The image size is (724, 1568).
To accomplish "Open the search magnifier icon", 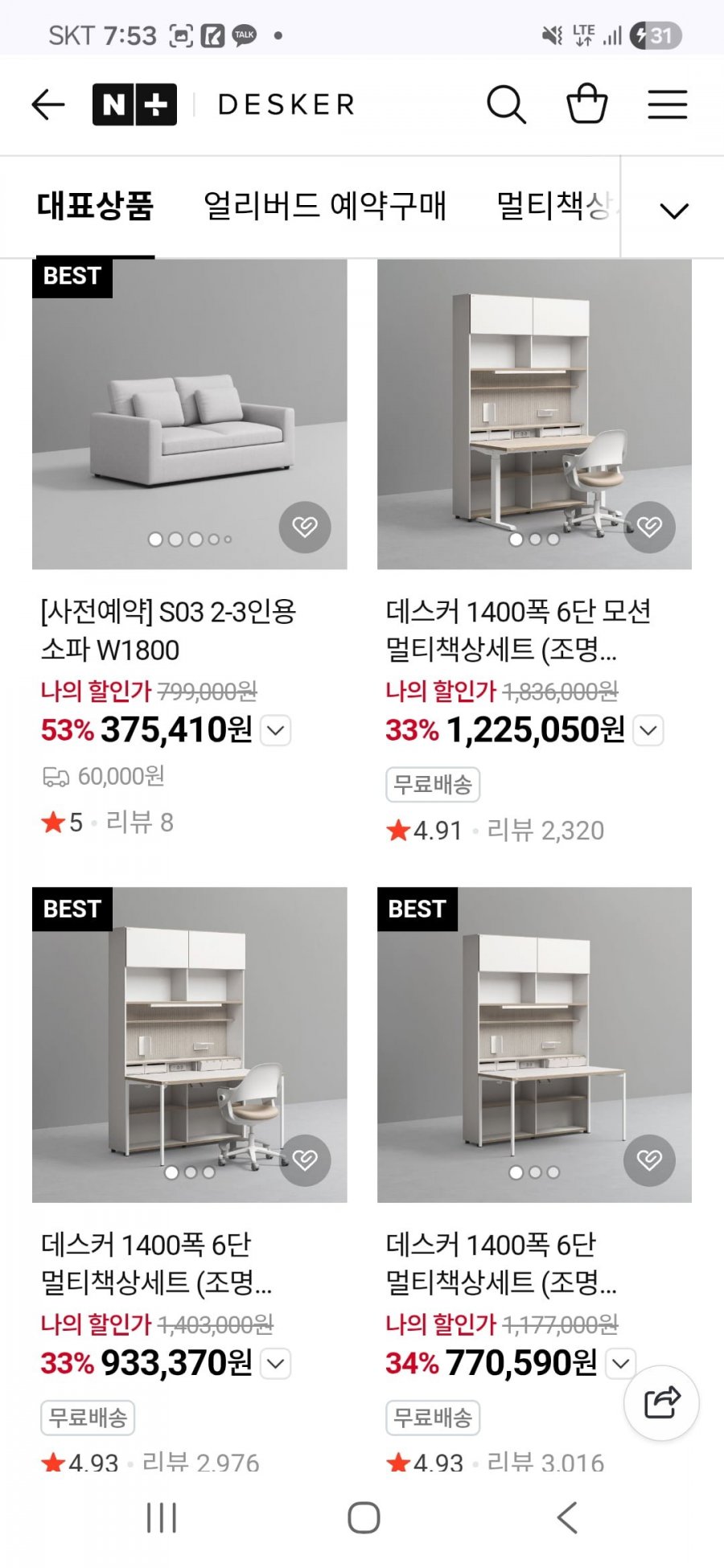I will (x=506, y=105).
